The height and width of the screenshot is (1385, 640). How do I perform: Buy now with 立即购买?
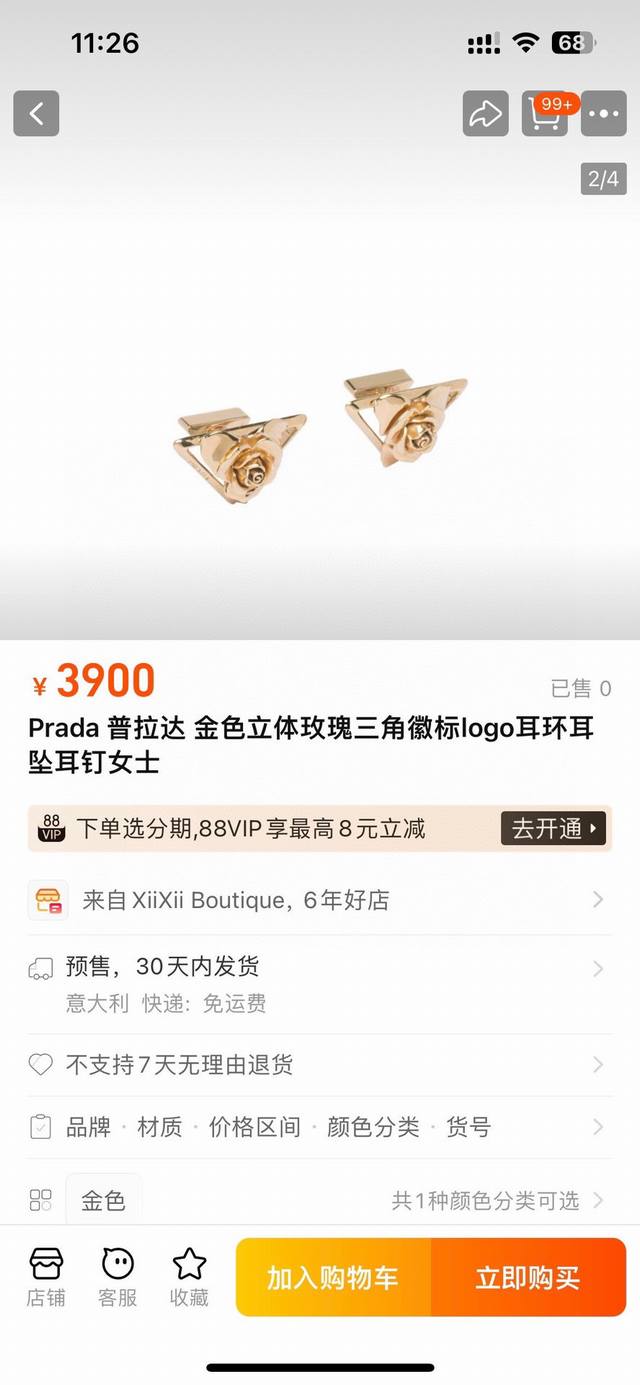528,1277
